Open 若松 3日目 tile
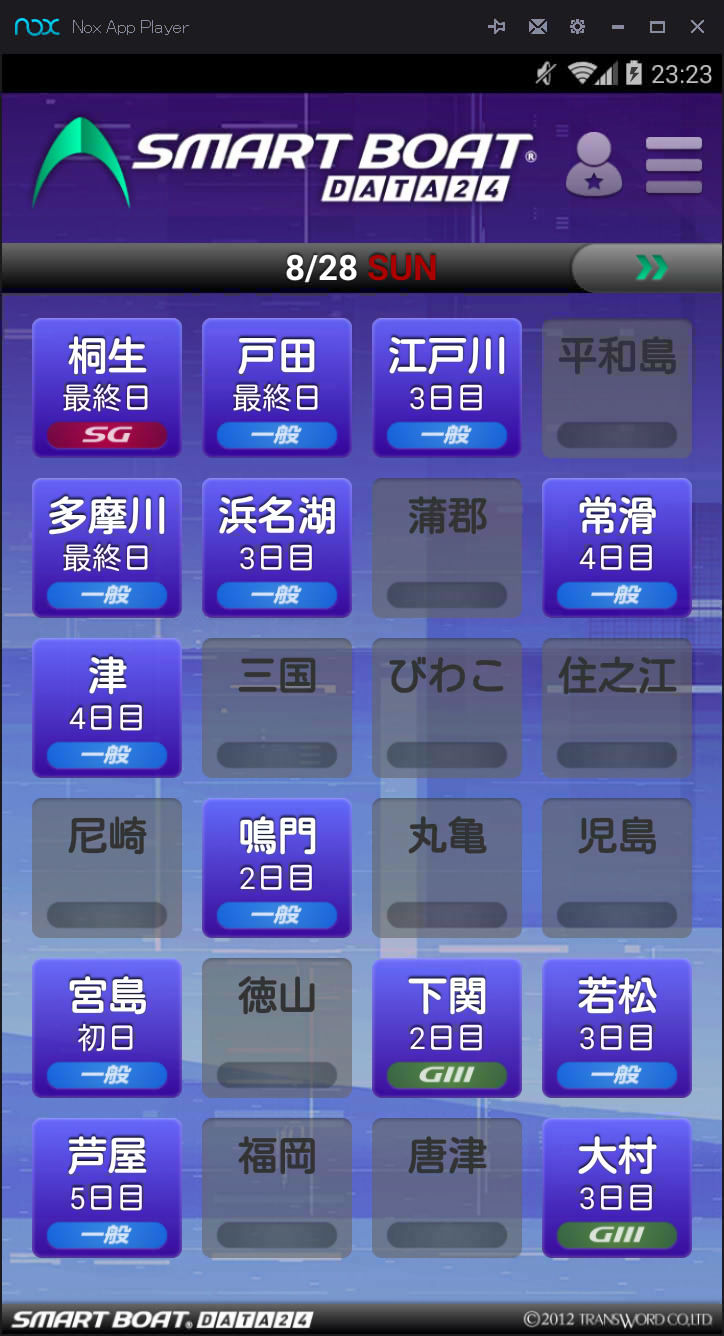The width and height of the screenshot is (724, 1336). point(617,1028)
